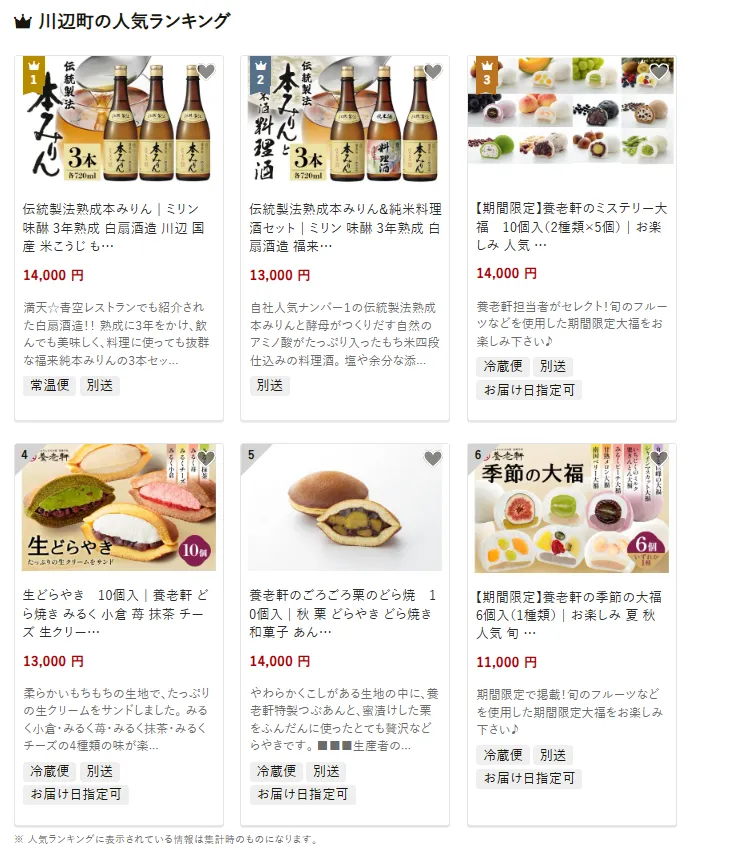Favorite the rank 5 栗のどら焼 item
750x868 pixels.
(433, 459)
